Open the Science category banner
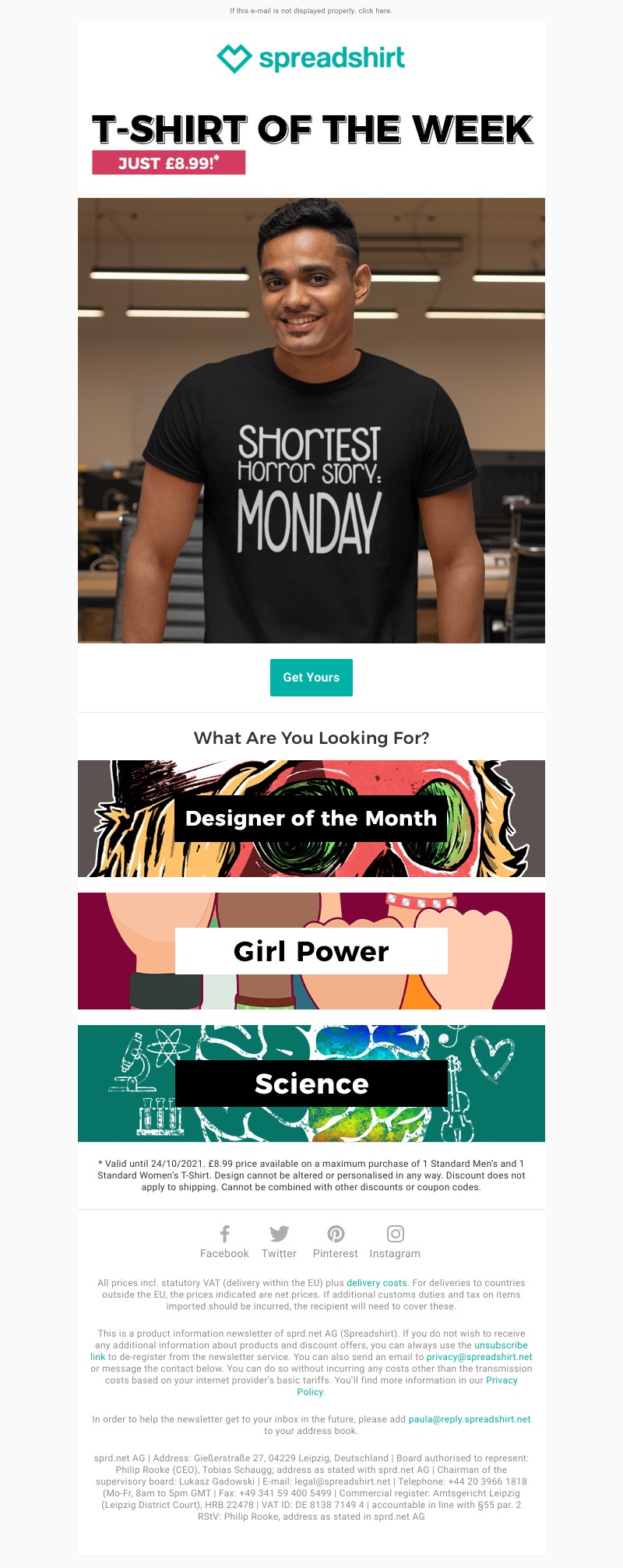This screenshot has width=623, height=1568. [311, 1083]
